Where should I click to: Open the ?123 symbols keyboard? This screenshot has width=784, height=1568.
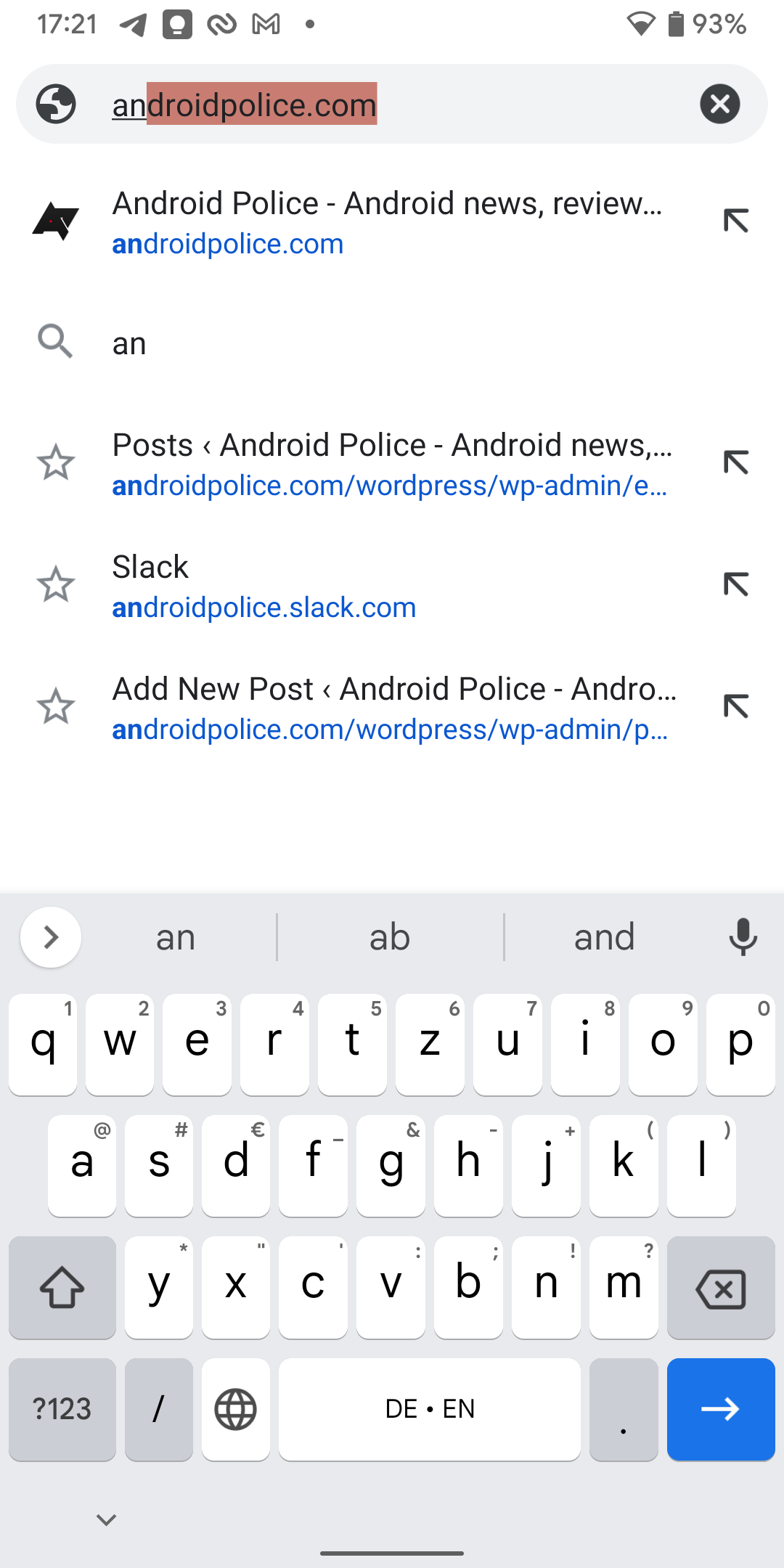[x=62, y=1409]
